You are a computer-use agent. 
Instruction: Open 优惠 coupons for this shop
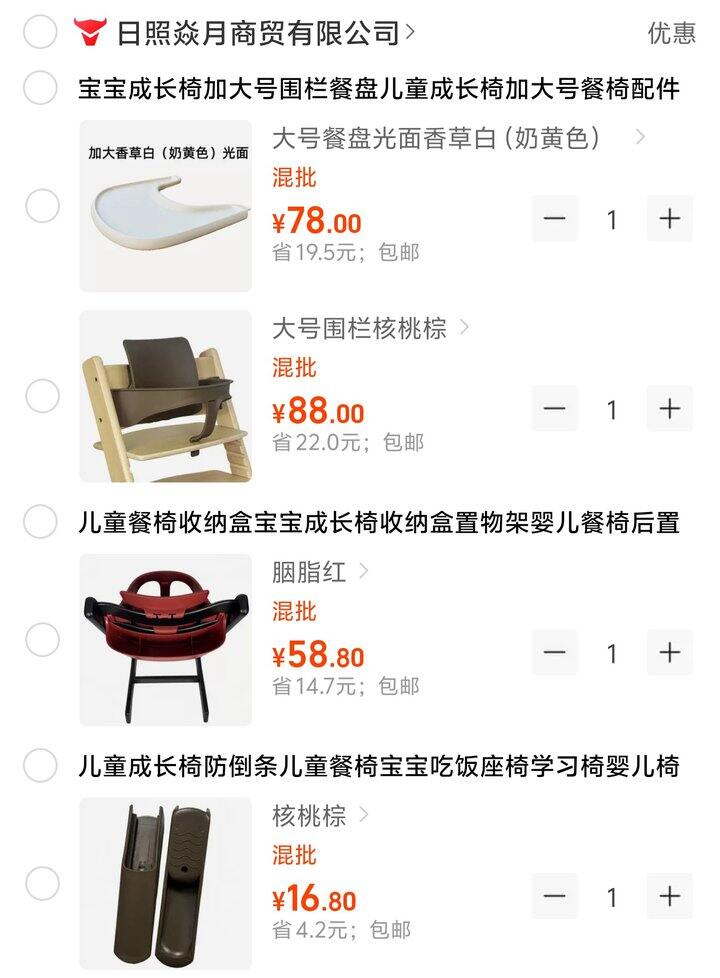[x=671, y=33]
